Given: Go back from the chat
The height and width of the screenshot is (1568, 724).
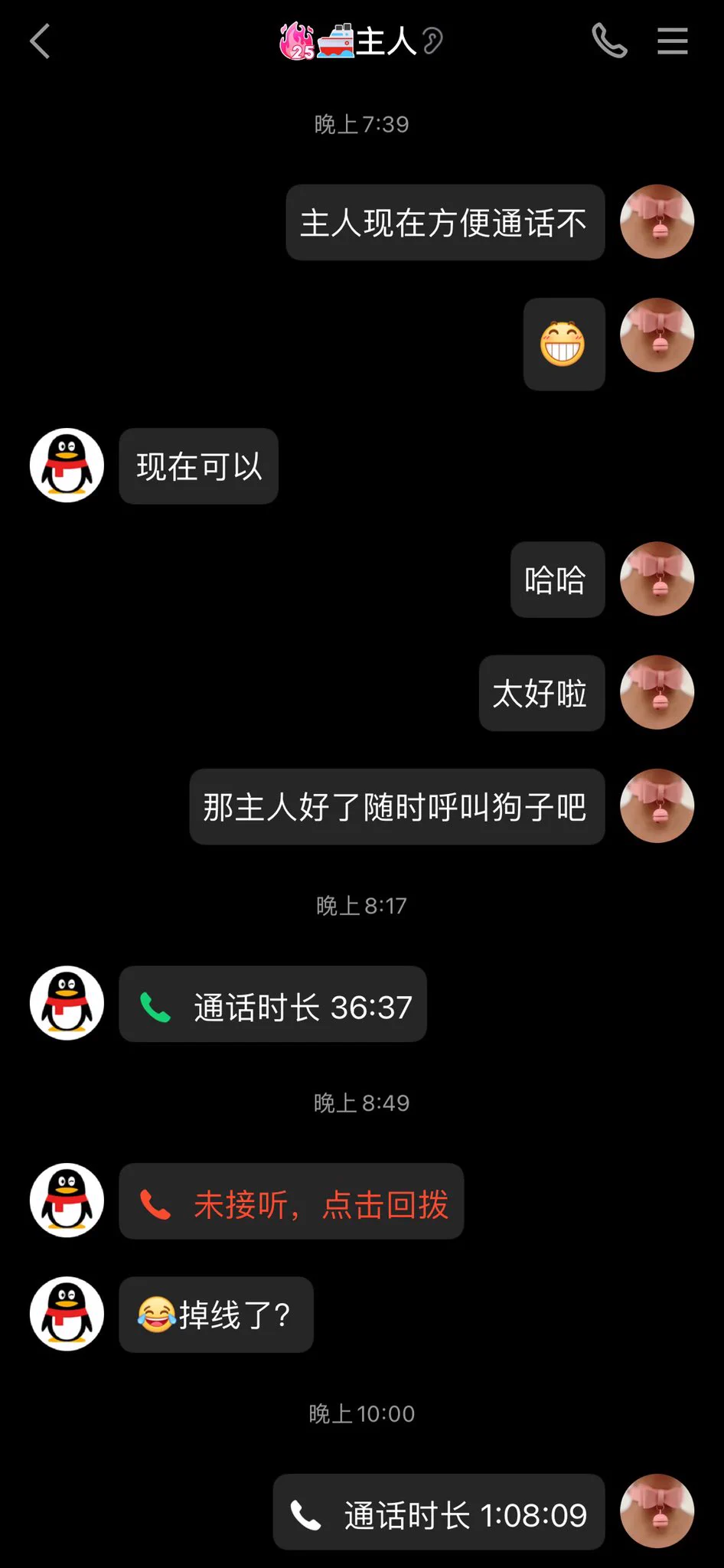Looking at the screenshot, I should click(x=40, y=41).
